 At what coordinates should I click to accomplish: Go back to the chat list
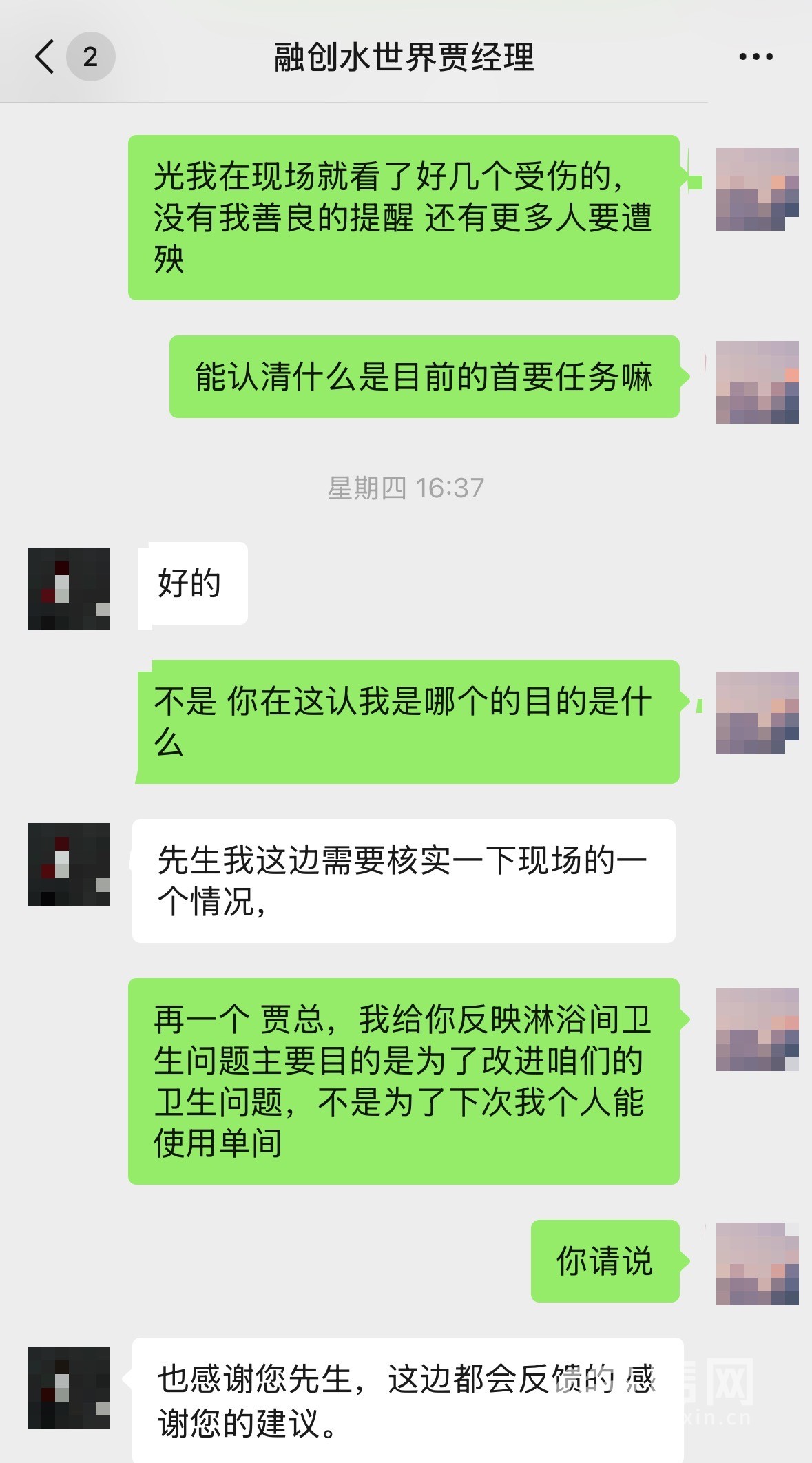tap(45, 56)
